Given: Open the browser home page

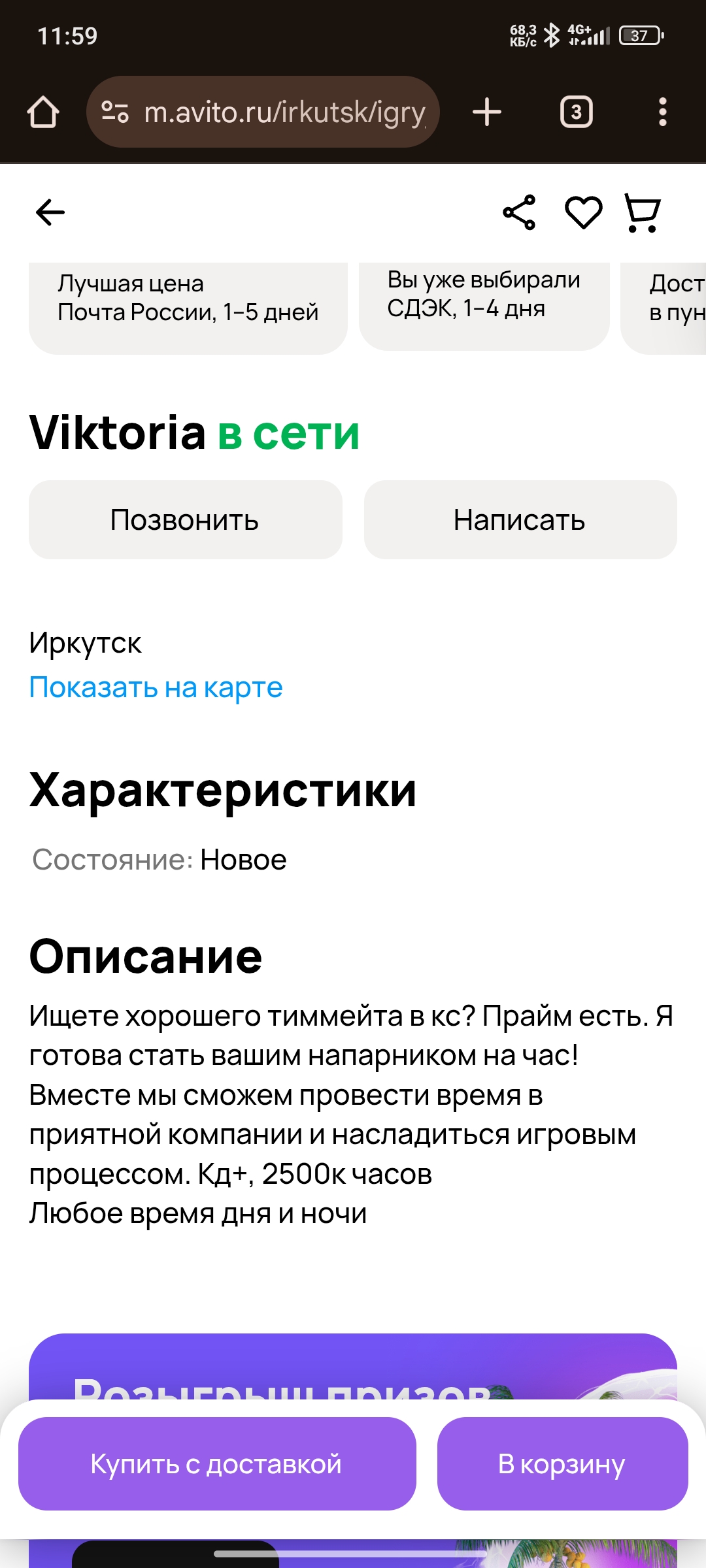Looking at the screenshot, I should pos(43,112).
